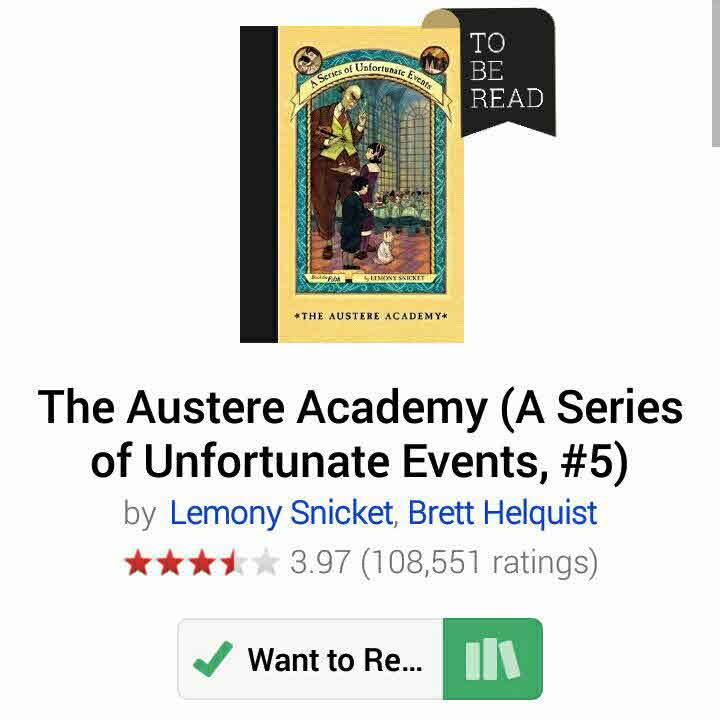
Task: Open the Austere Academy book cover
Action: coord(352,185)
